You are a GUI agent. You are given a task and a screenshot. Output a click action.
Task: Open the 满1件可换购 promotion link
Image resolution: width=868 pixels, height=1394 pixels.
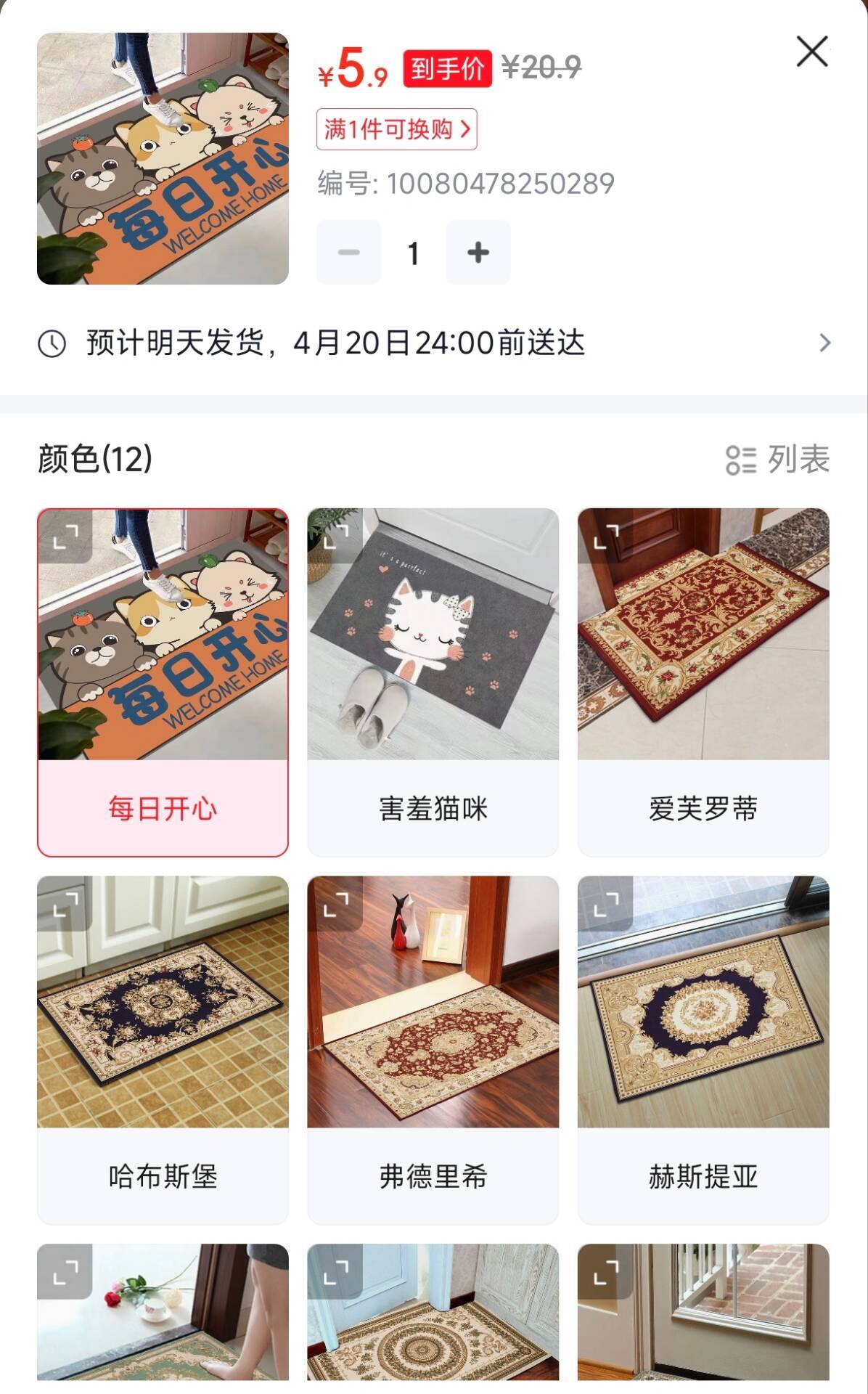coord(396,129)
